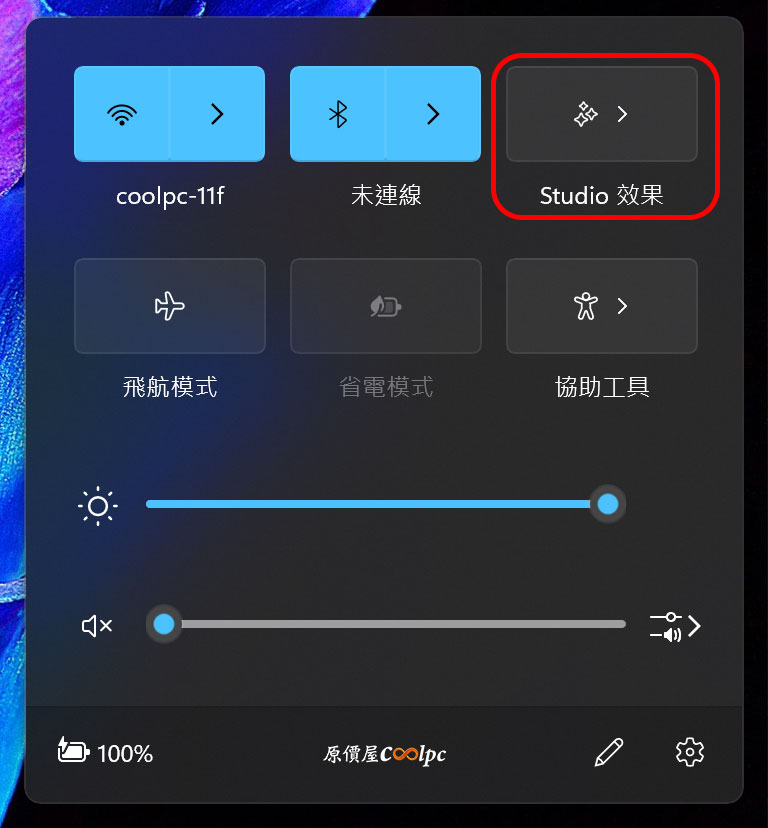768x828 pixels.
Task: Unmute the speaker icon
Action: [96, 626]
